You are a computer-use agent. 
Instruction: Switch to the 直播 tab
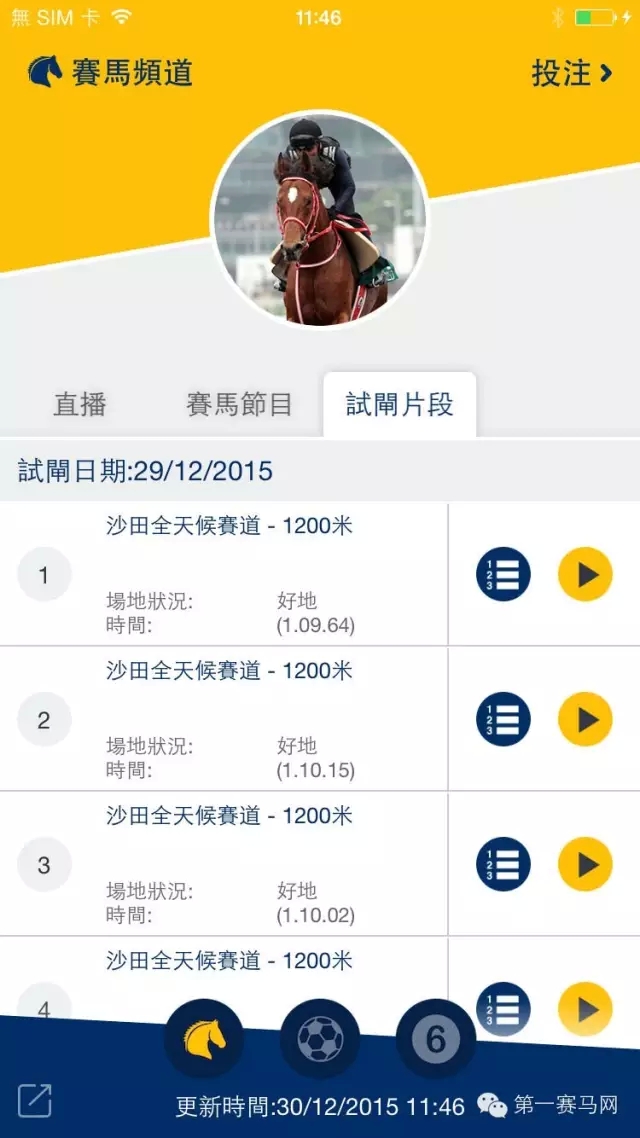(80, 404)
